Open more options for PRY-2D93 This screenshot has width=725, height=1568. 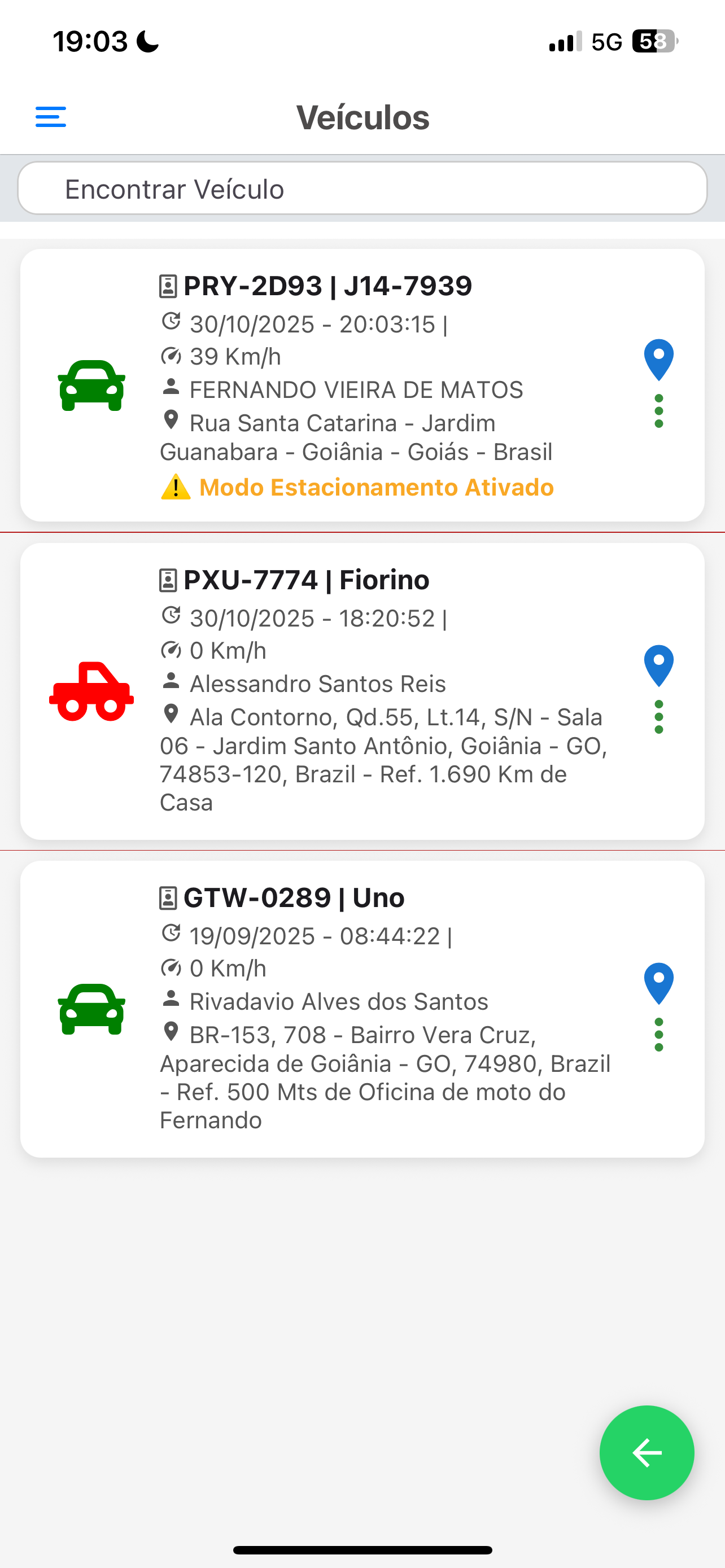click(658, 411)
